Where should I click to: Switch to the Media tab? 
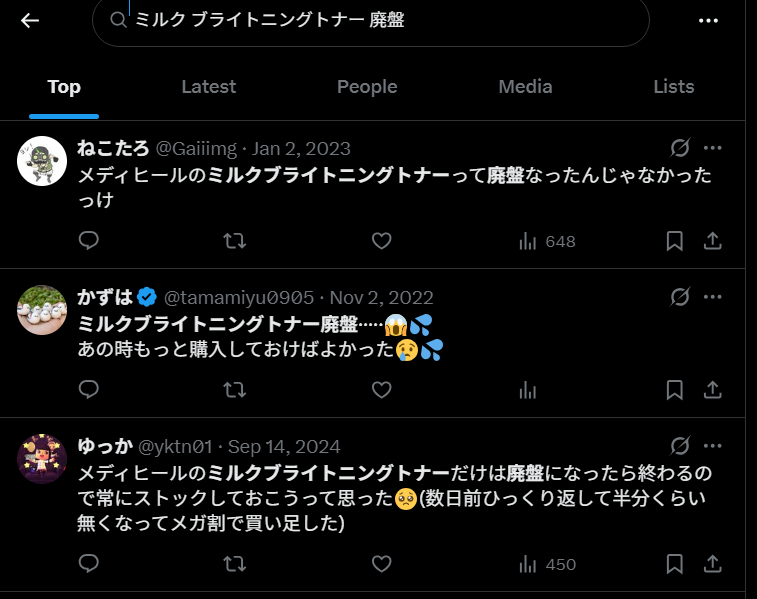[525, 87]
